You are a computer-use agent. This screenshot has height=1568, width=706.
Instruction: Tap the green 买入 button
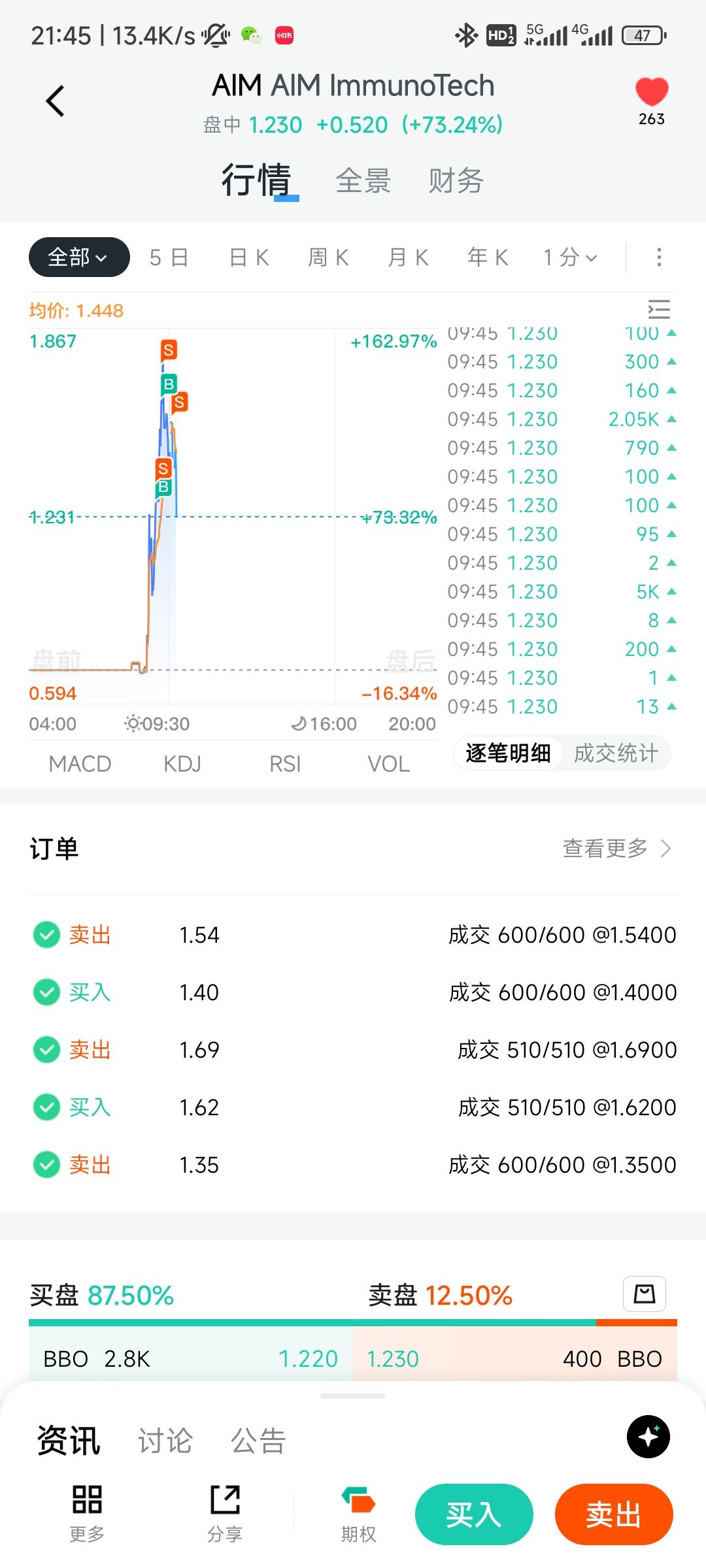pos(474,1514)
